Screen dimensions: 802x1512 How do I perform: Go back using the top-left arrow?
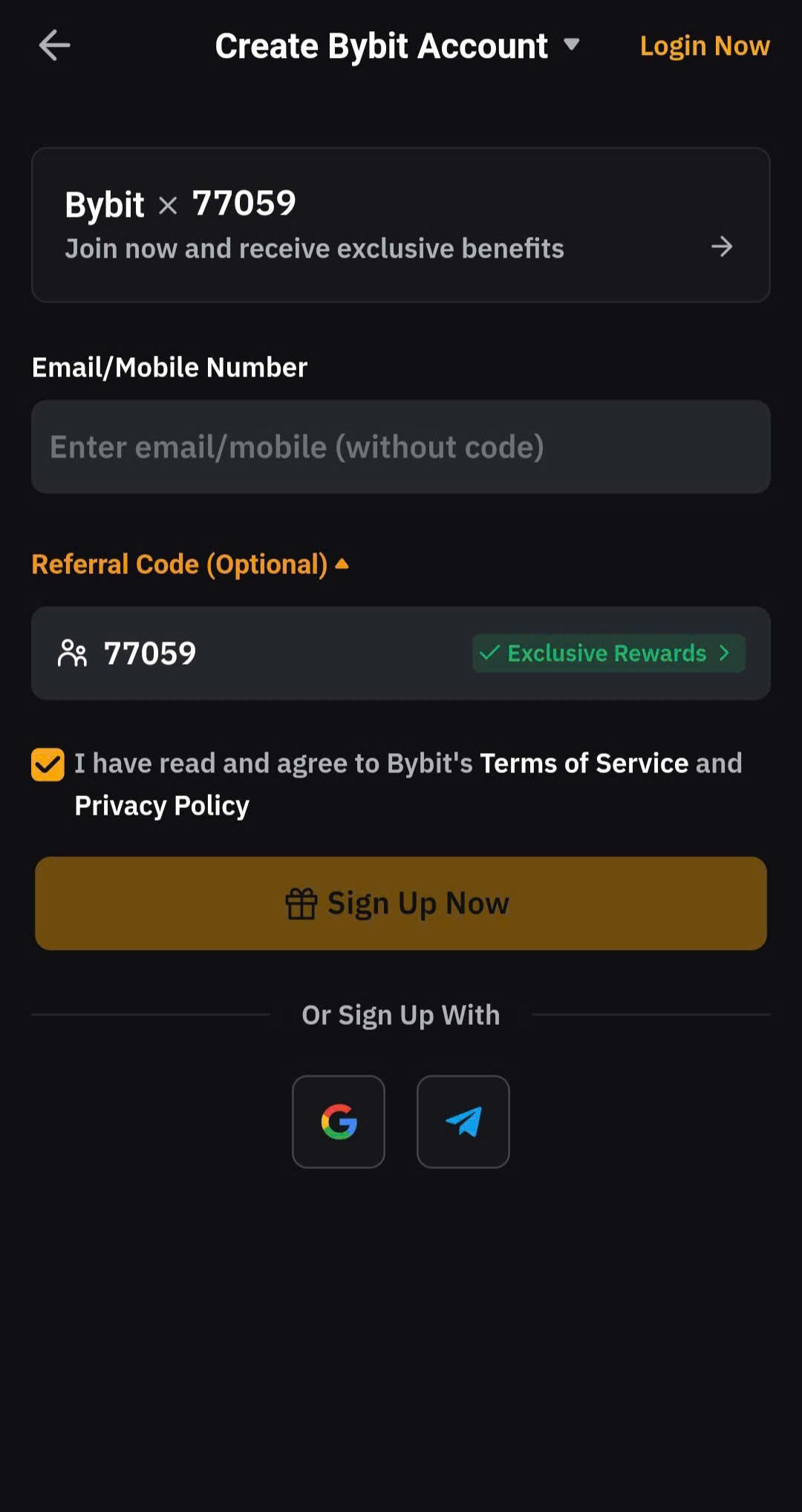point(54,45)
